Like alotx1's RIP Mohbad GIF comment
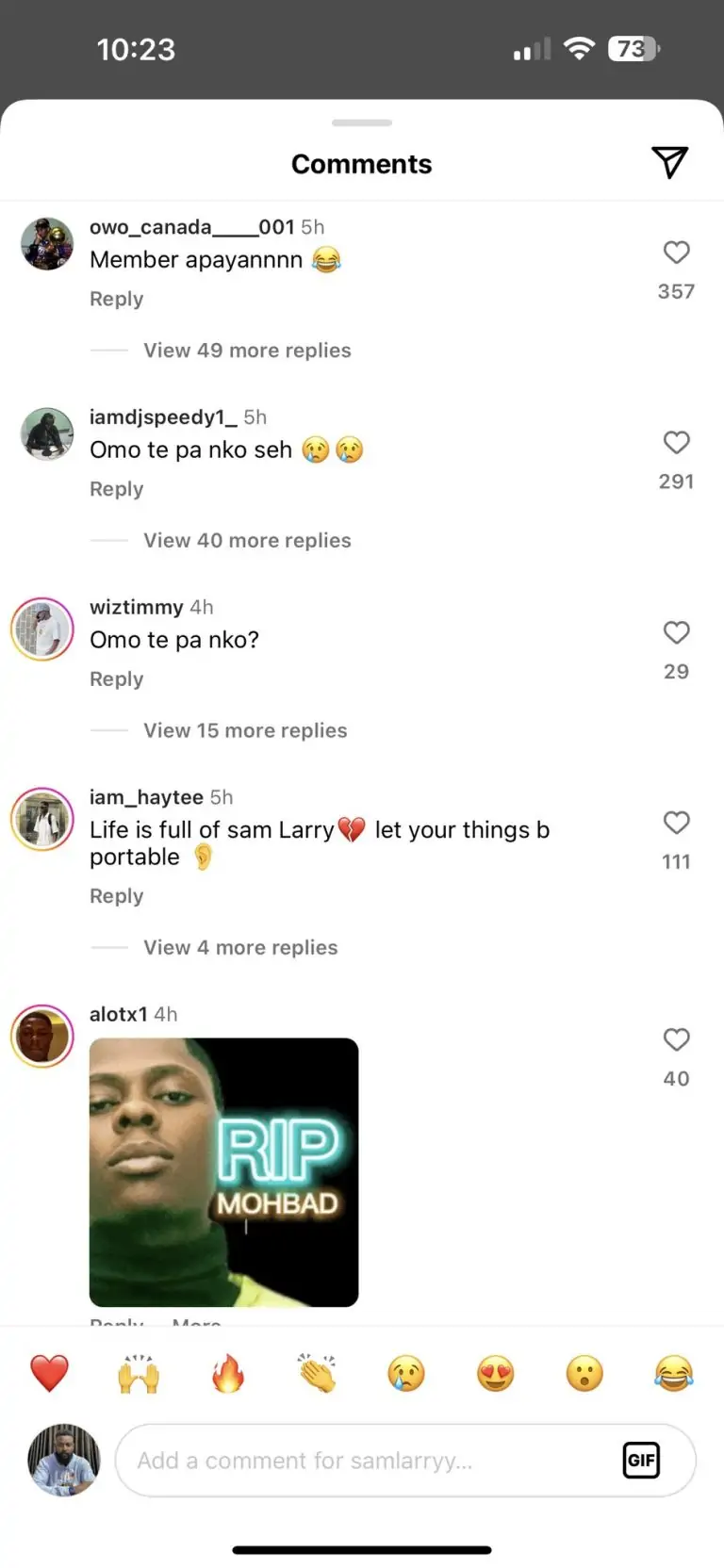The image size is (724, 1568). click(x=676, y=1040)
